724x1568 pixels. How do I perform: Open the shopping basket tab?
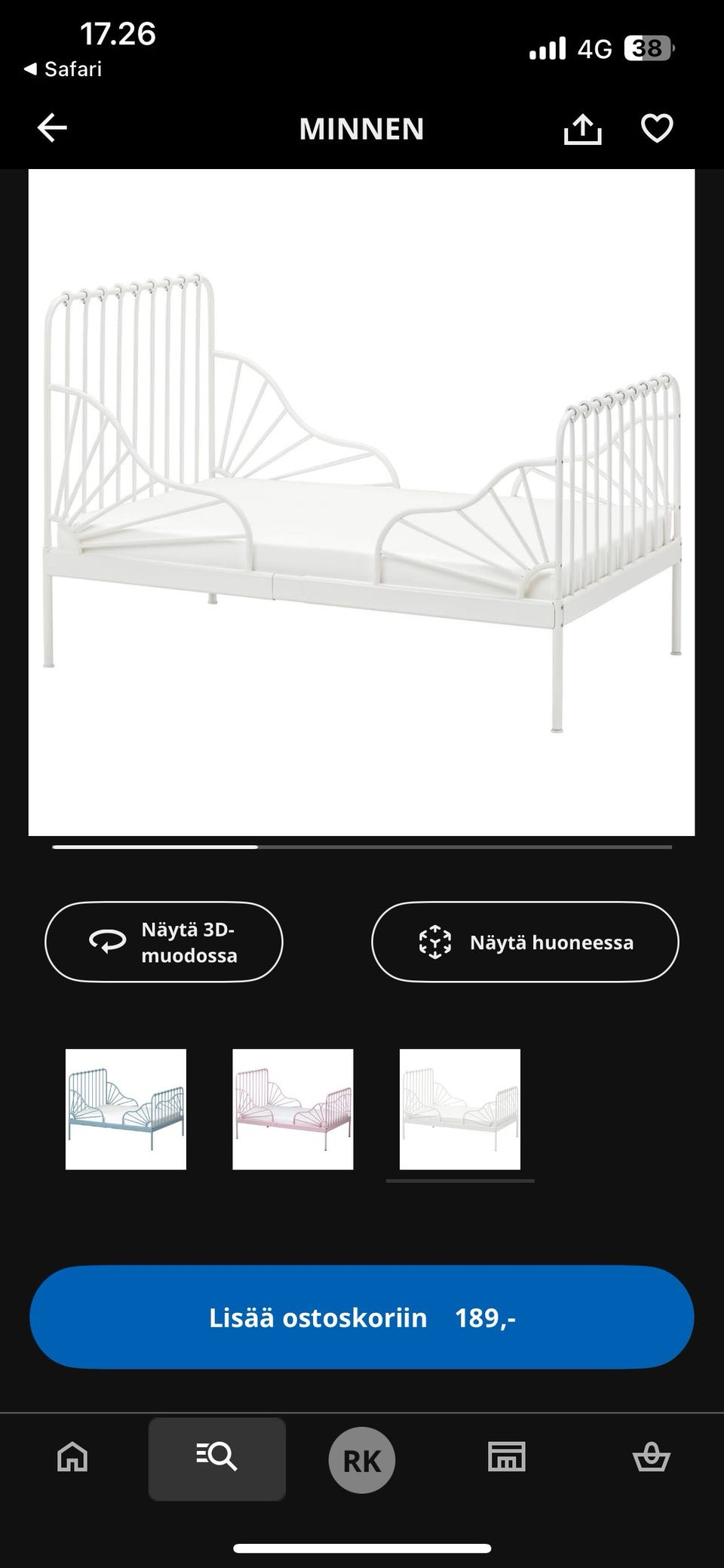(x=651, y=1457)
